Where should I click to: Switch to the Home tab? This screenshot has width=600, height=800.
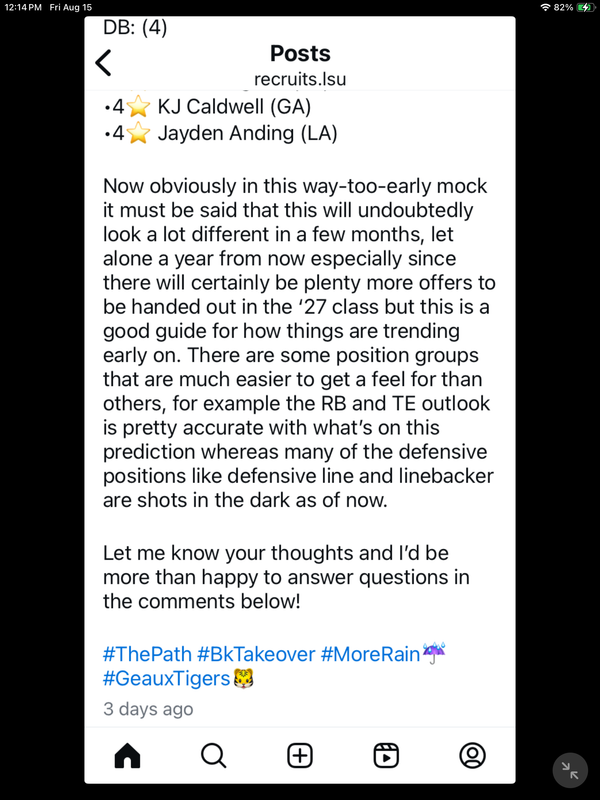point(128,755)
